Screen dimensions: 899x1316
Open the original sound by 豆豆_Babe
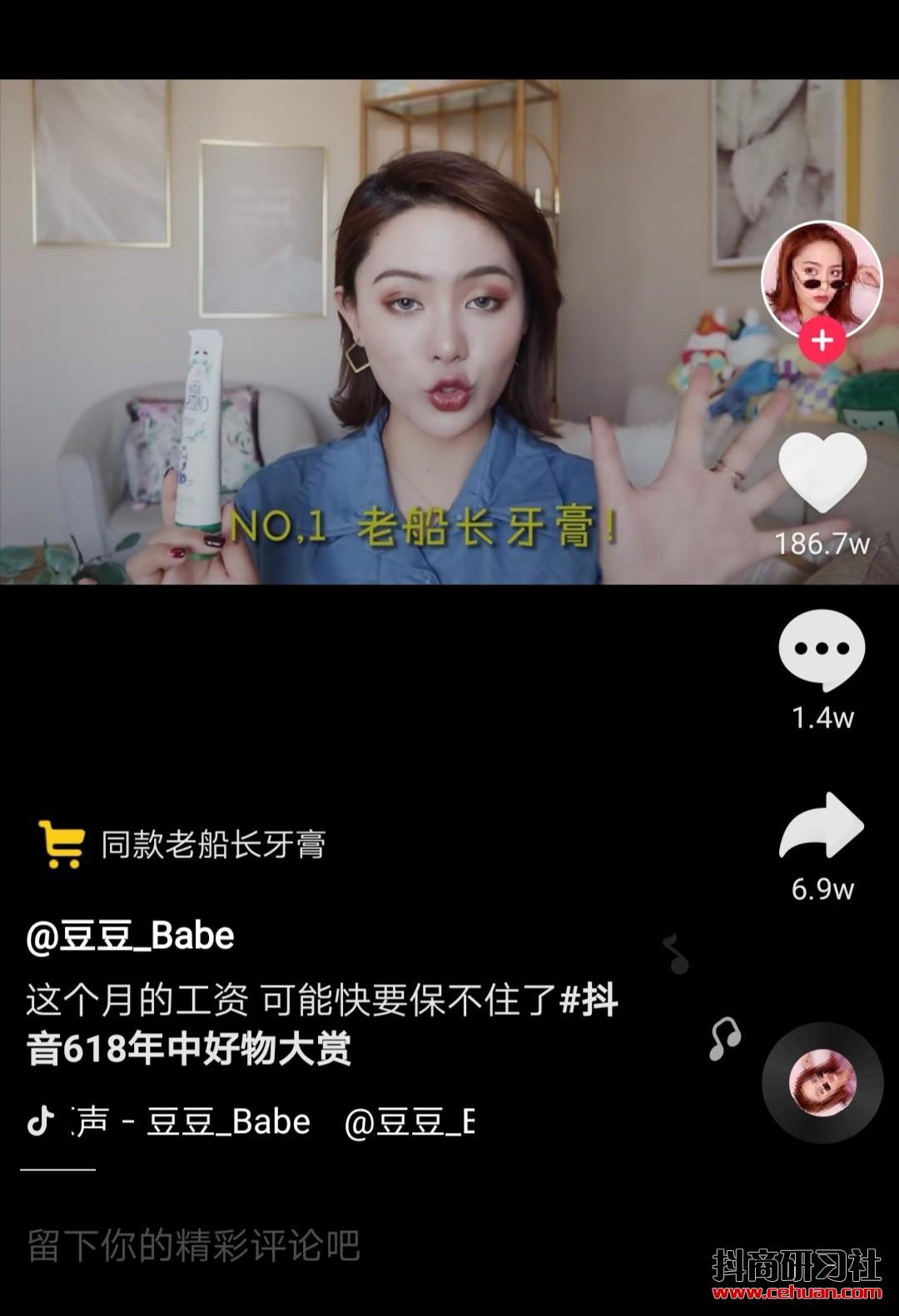coord(191,1122)
